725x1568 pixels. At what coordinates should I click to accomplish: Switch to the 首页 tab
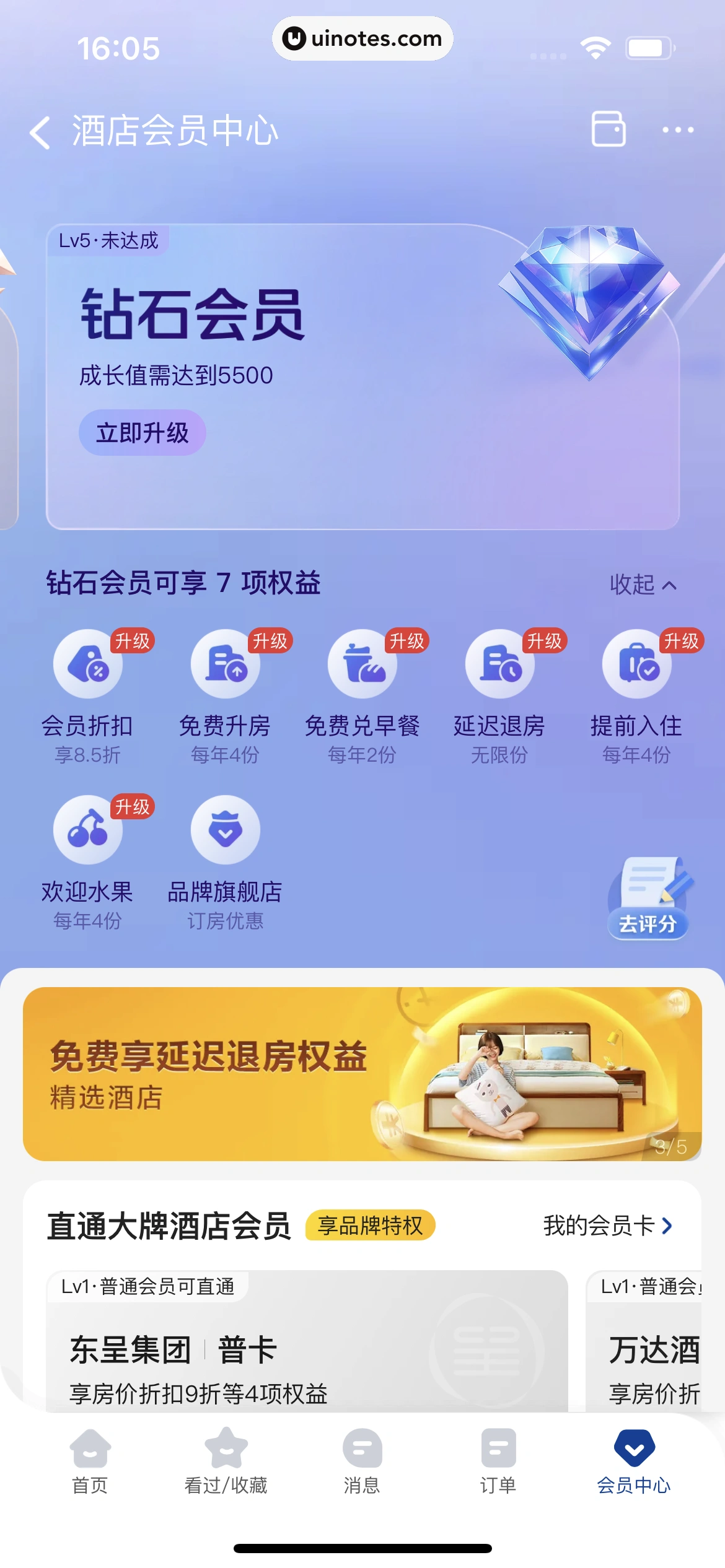coord(90,1460)
